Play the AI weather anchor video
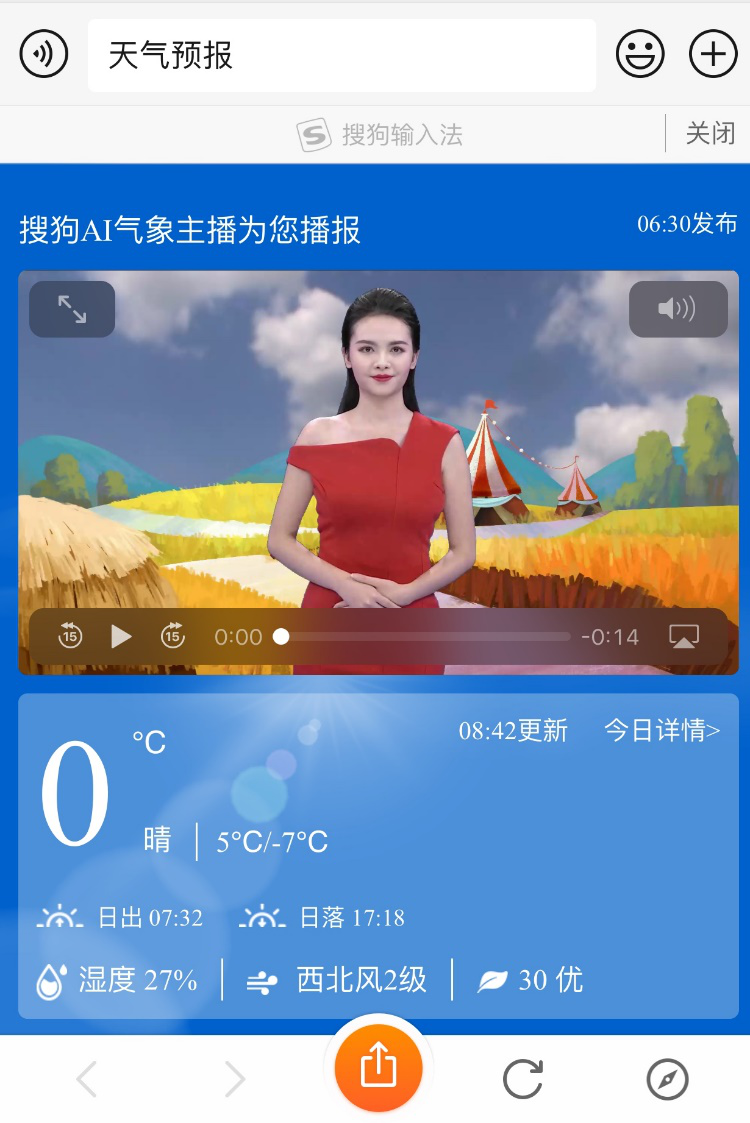The height and width of the screenshot is (1123, 750). click(121, 636)
